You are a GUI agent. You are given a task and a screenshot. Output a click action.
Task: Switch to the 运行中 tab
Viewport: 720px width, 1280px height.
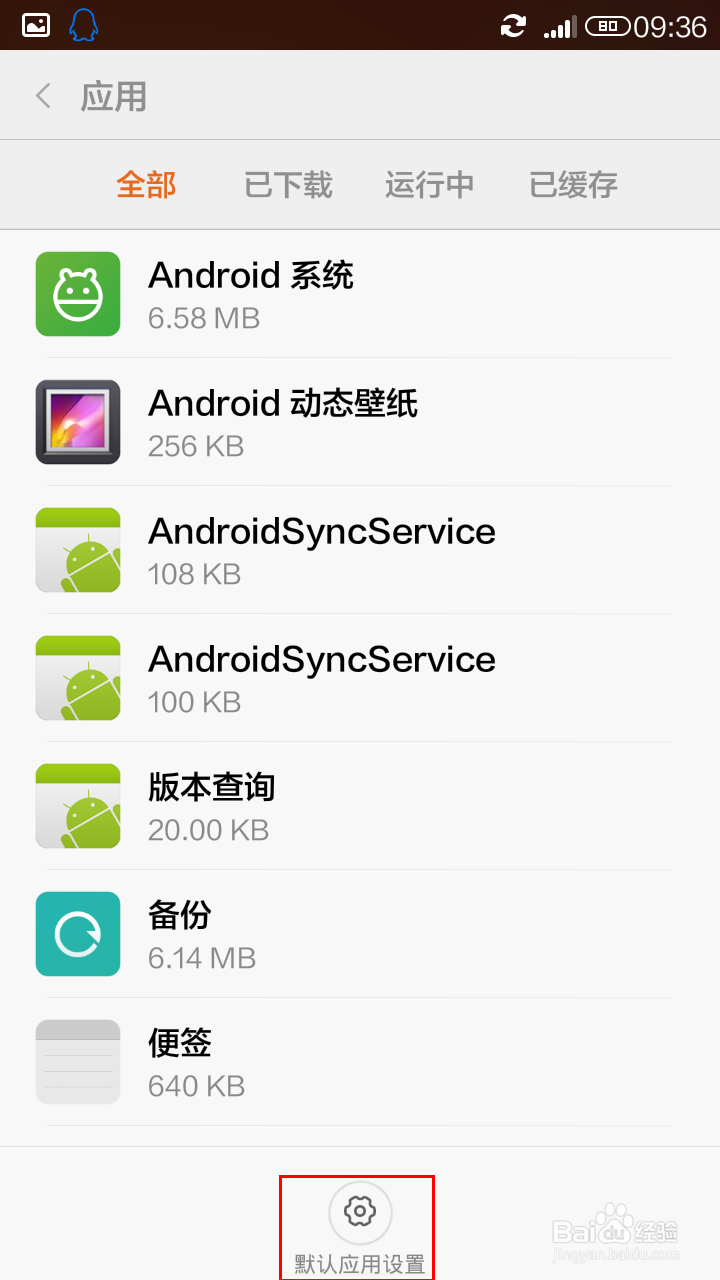click(429, 185)
